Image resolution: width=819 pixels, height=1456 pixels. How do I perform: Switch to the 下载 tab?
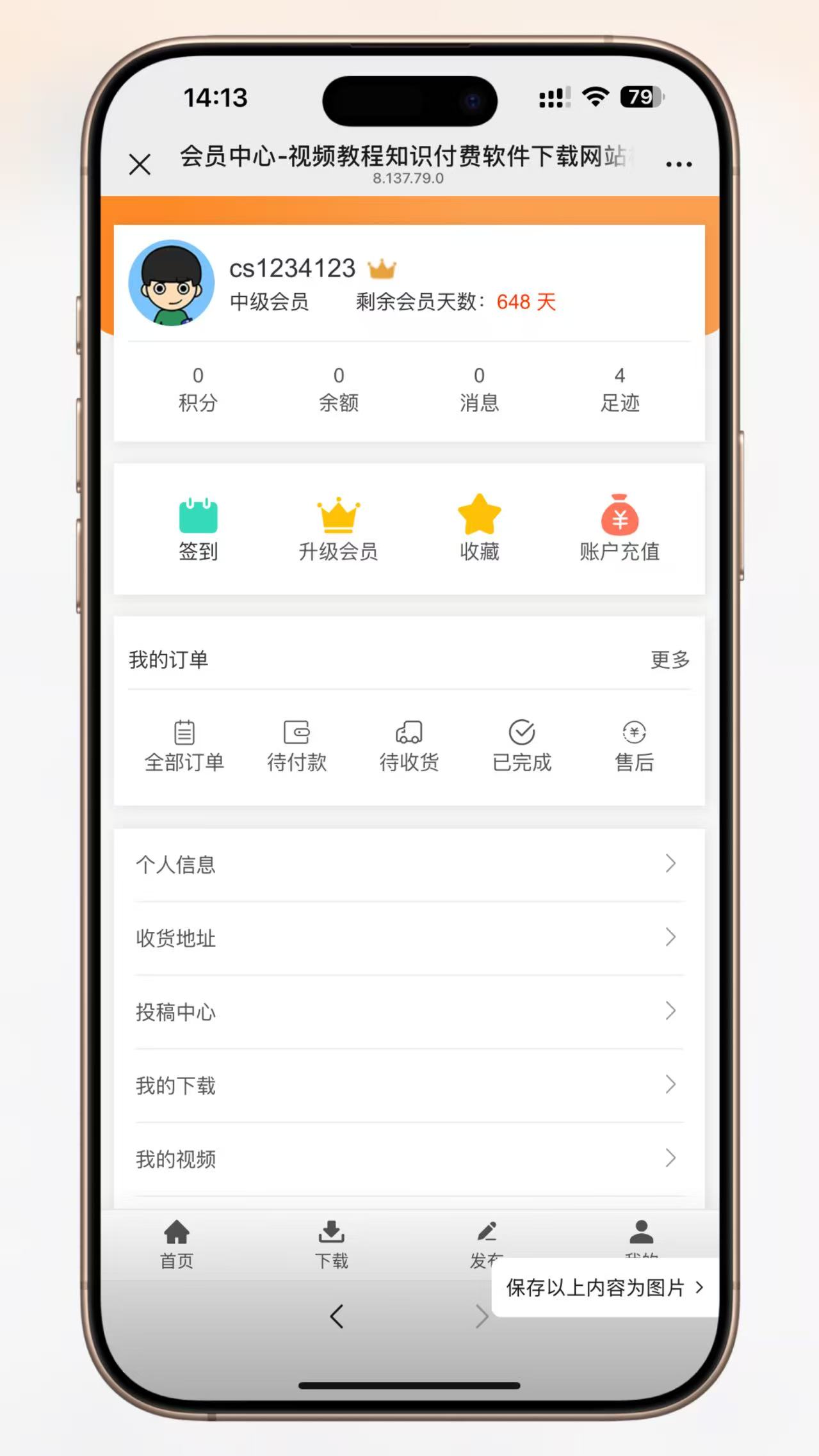coord(331,1245)
